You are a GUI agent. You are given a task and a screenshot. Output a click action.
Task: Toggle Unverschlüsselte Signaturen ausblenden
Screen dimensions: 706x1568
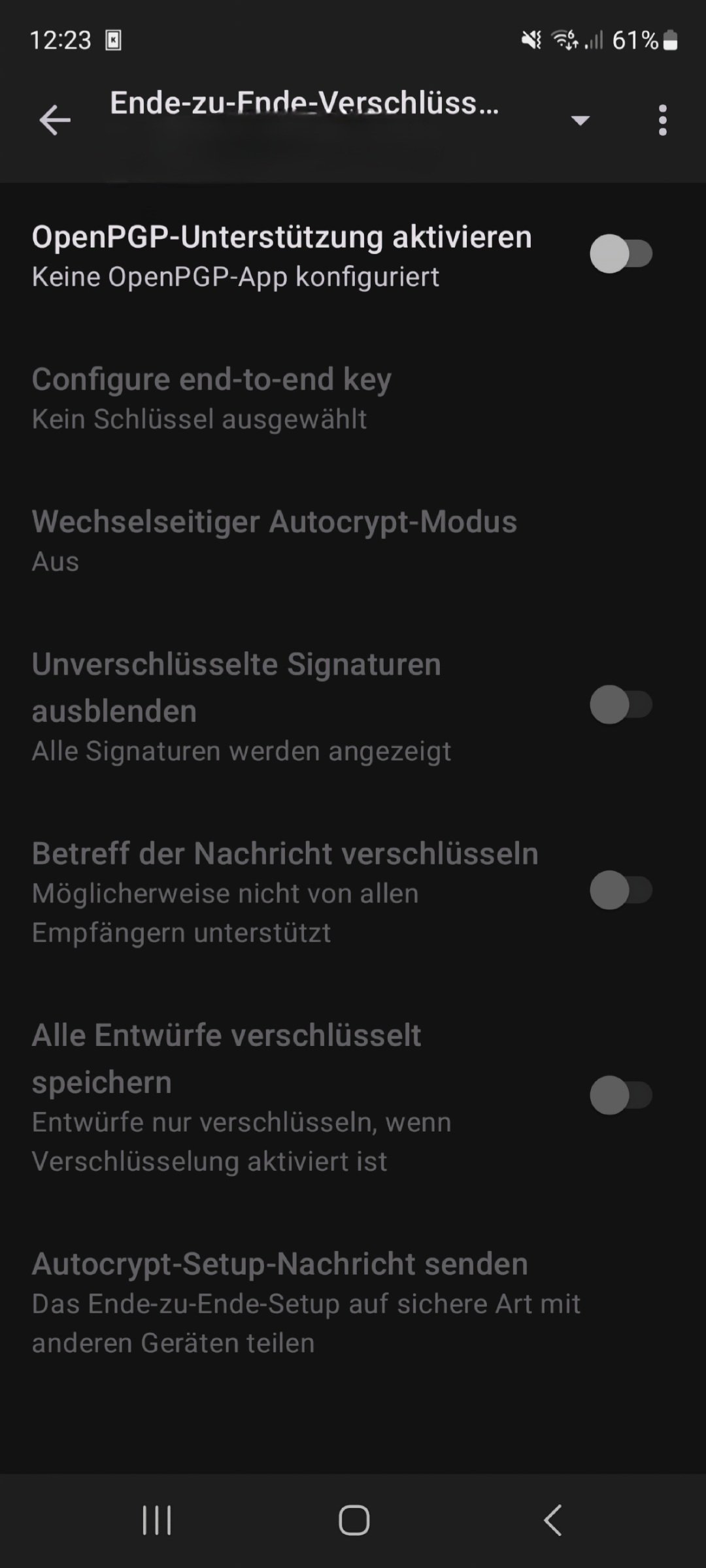point(620,705)
